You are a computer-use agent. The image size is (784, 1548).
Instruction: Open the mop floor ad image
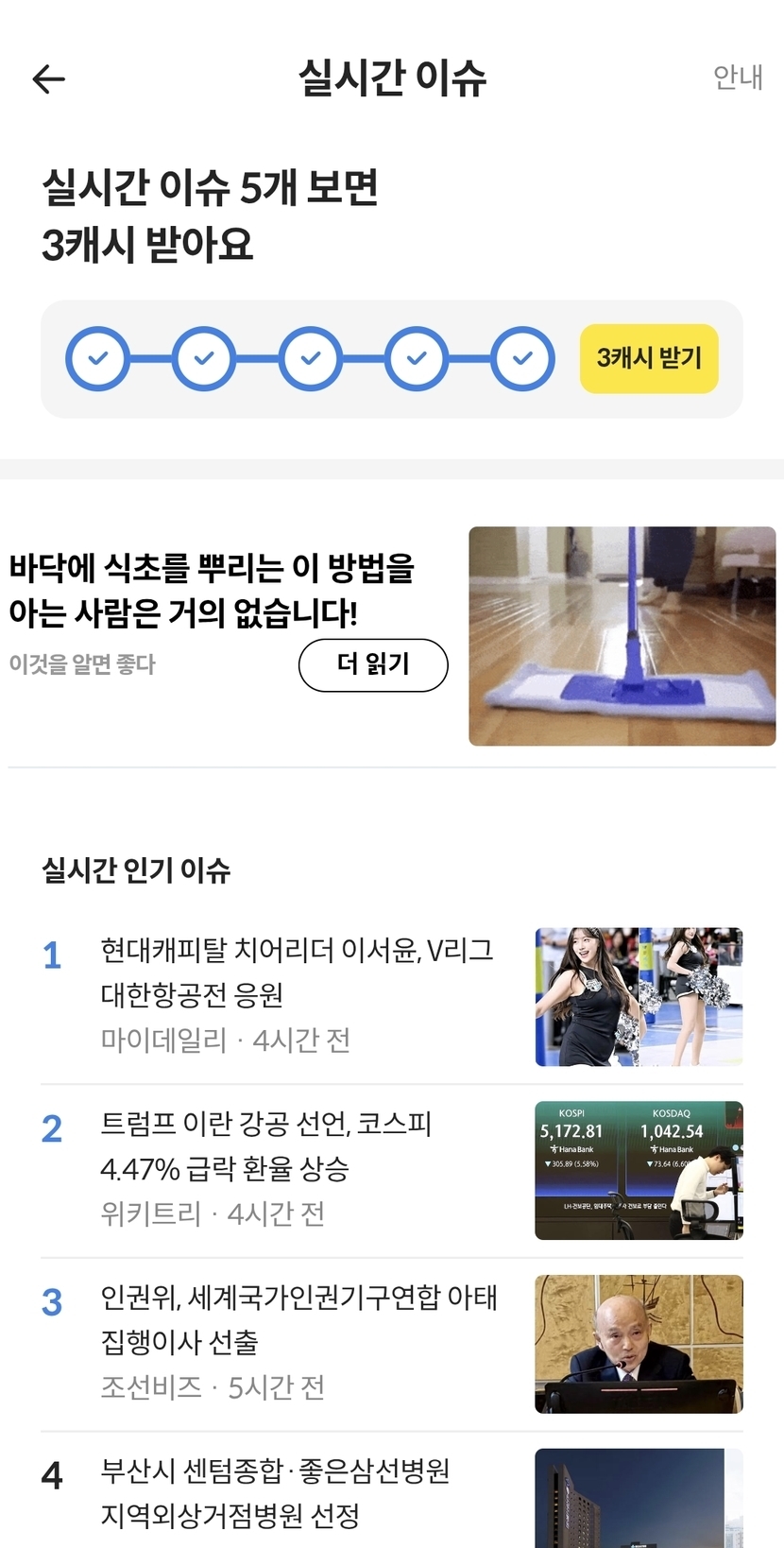pos(622,636)
